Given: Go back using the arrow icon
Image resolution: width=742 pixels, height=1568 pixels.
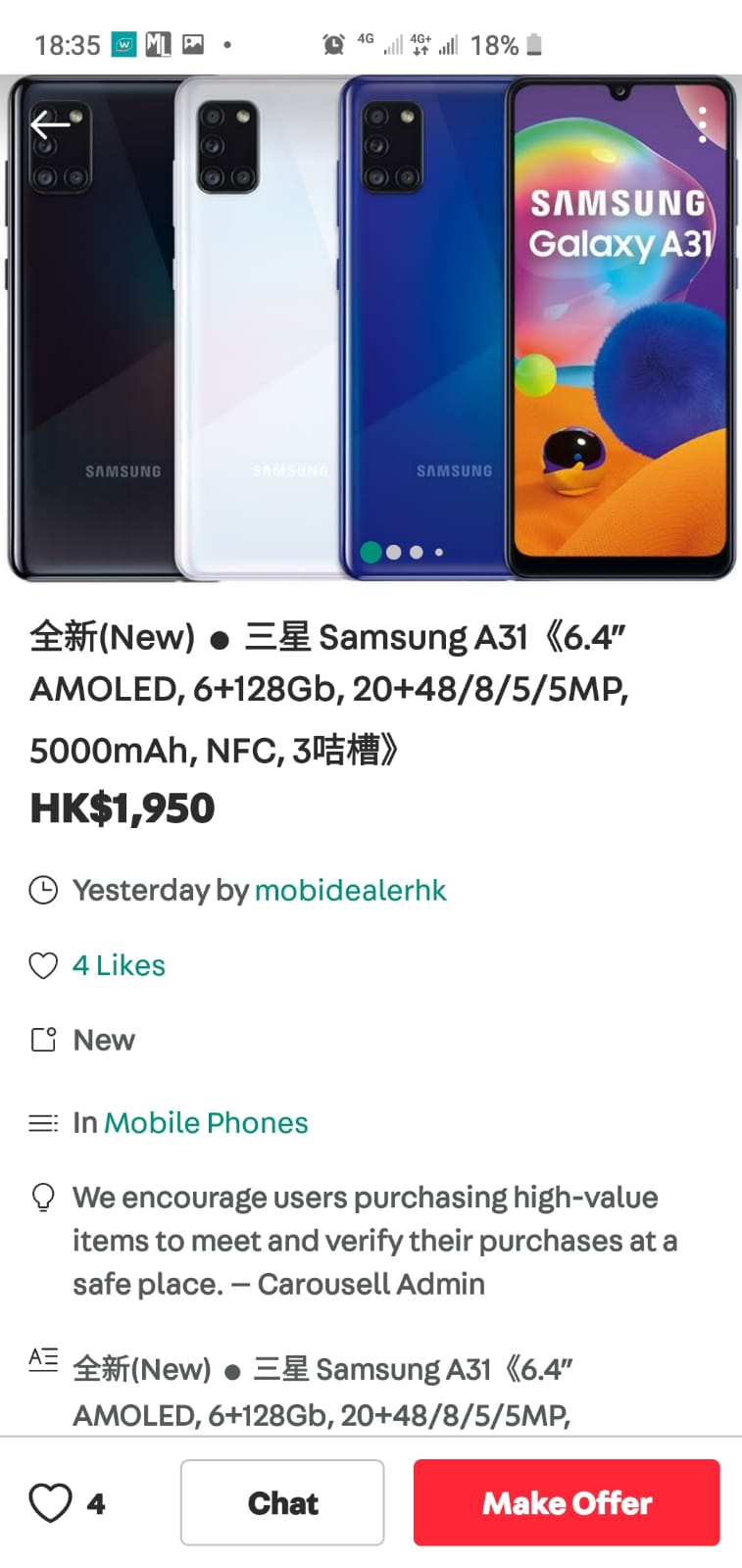Looking at the screenshot, I should click(50, 124).
